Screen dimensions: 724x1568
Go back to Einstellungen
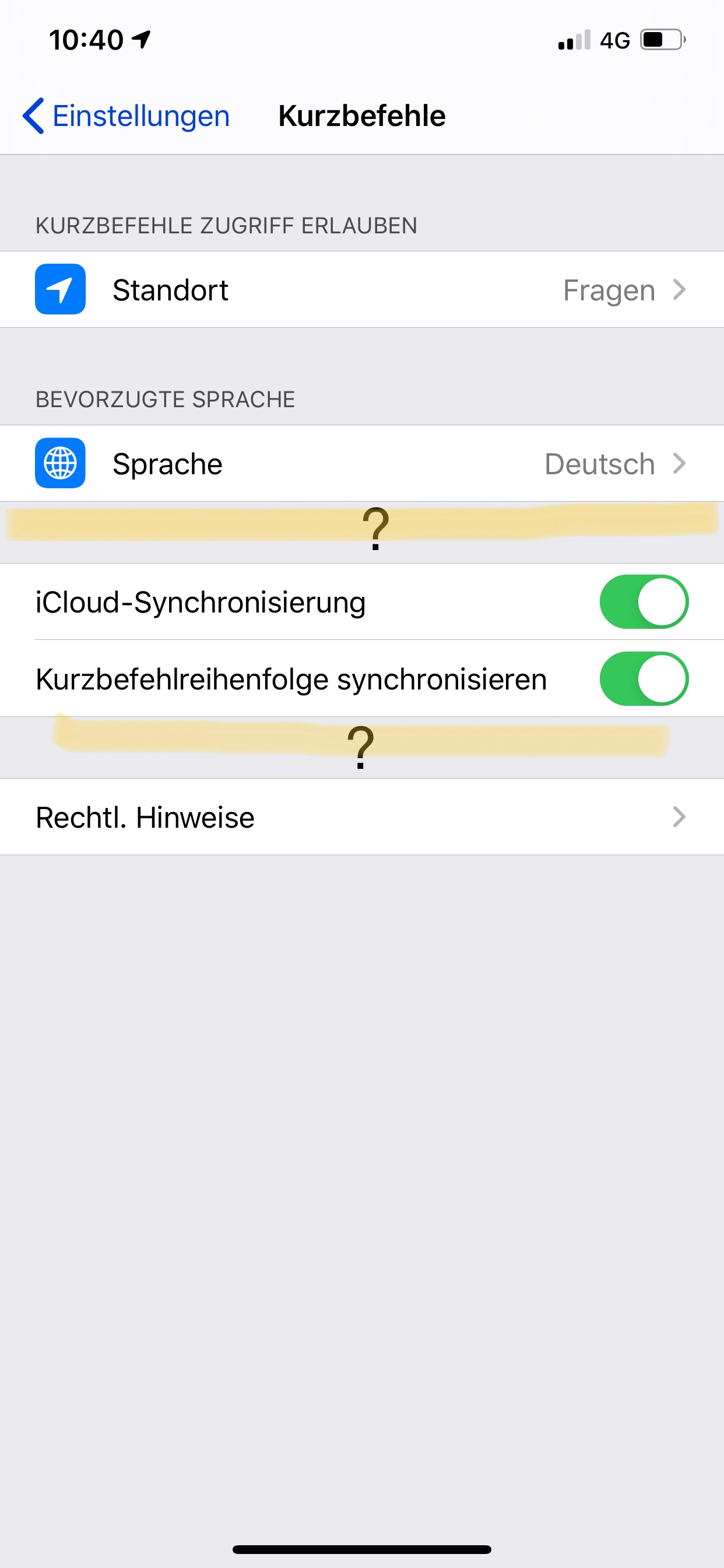click(126, 116)
